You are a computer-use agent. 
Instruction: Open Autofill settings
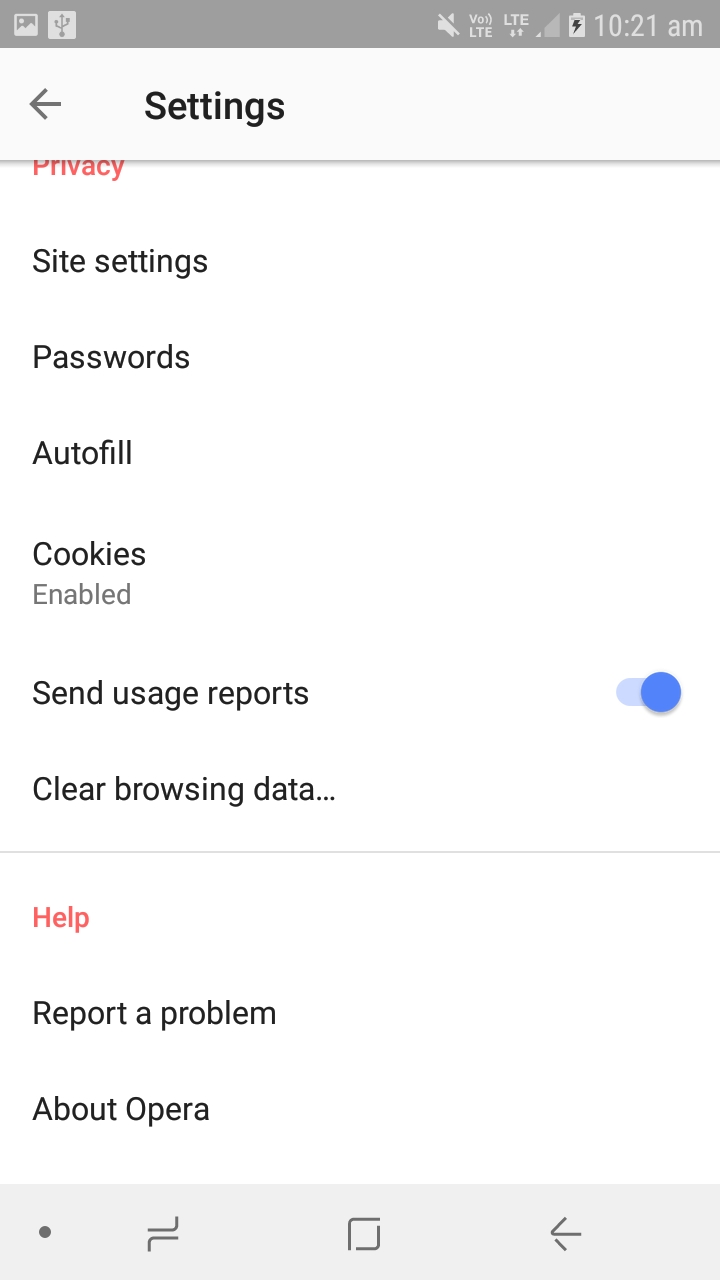click(360, 453)
